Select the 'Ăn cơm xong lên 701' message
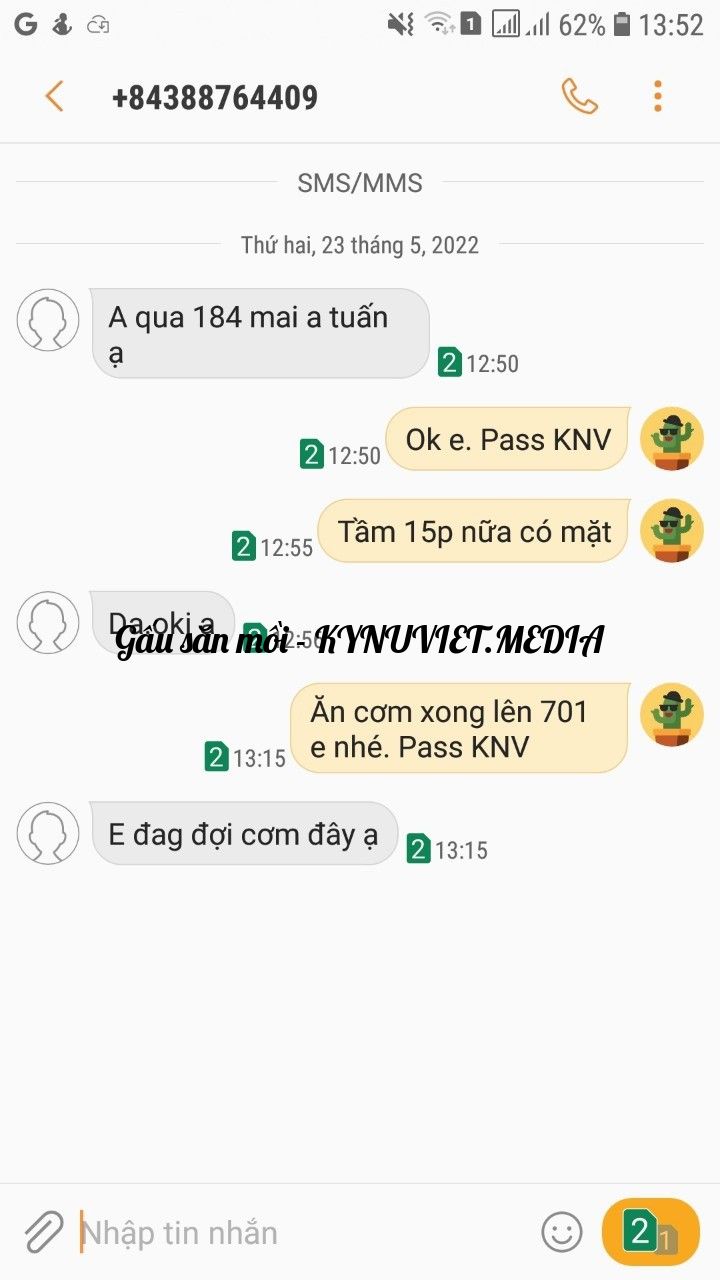The height and width of the screenshot is (1280, 720). pyautogui.click(x=458, y=728)
